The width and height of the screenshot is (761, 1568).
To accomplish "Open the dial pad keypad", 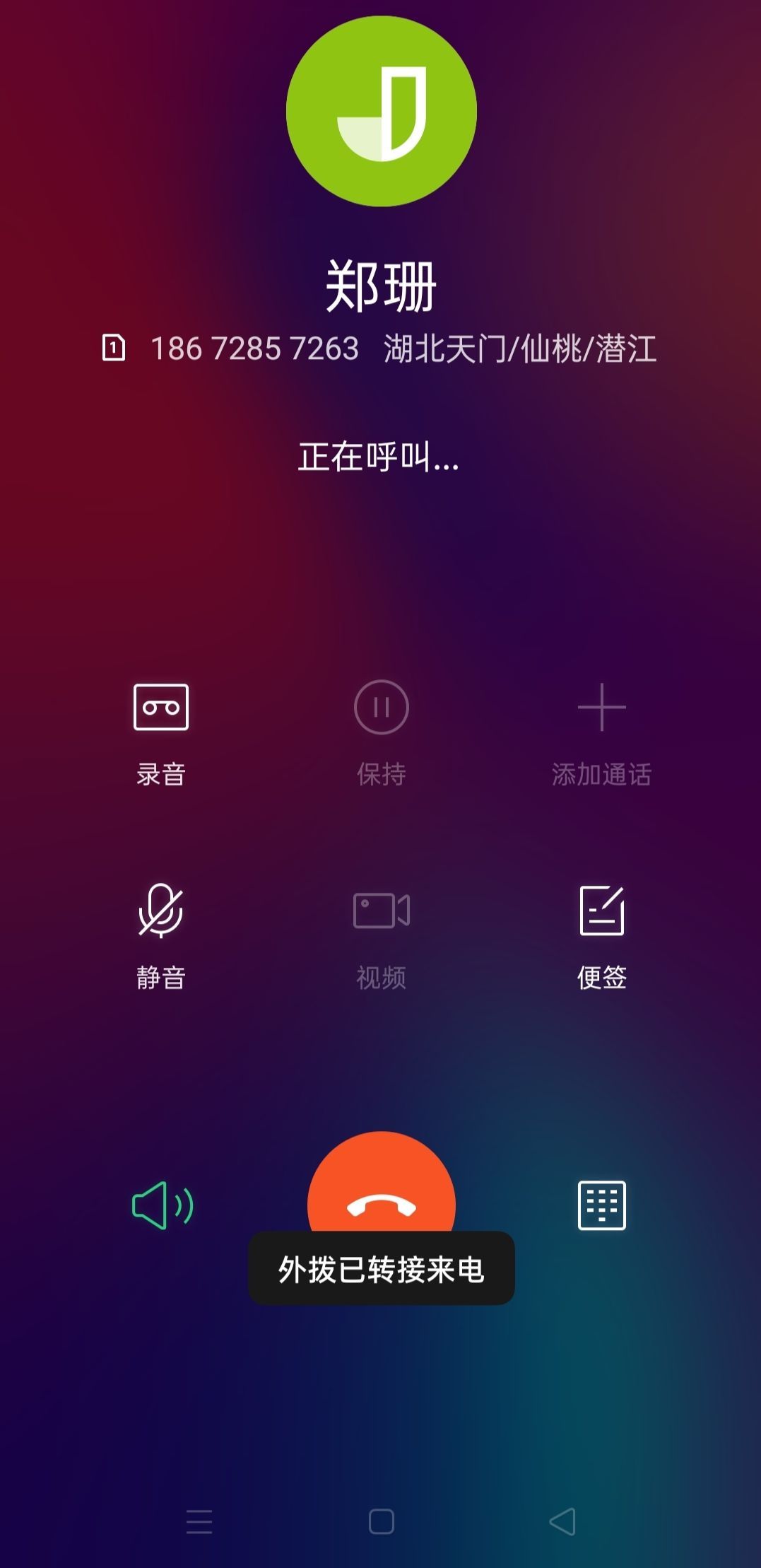I will [602, 1205].
